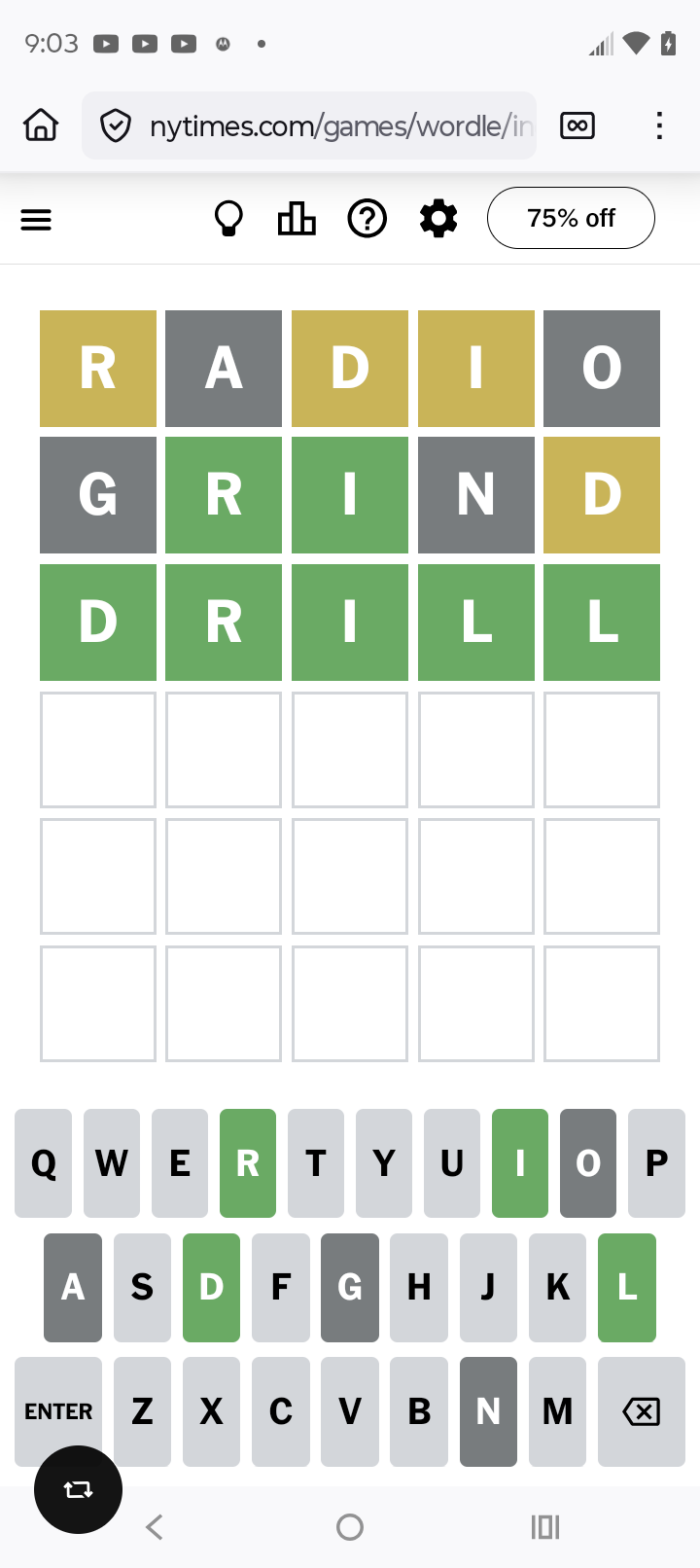700x1568 pixels.
Task: Tap the 75% off offer button
Action: tap(571, 218)
